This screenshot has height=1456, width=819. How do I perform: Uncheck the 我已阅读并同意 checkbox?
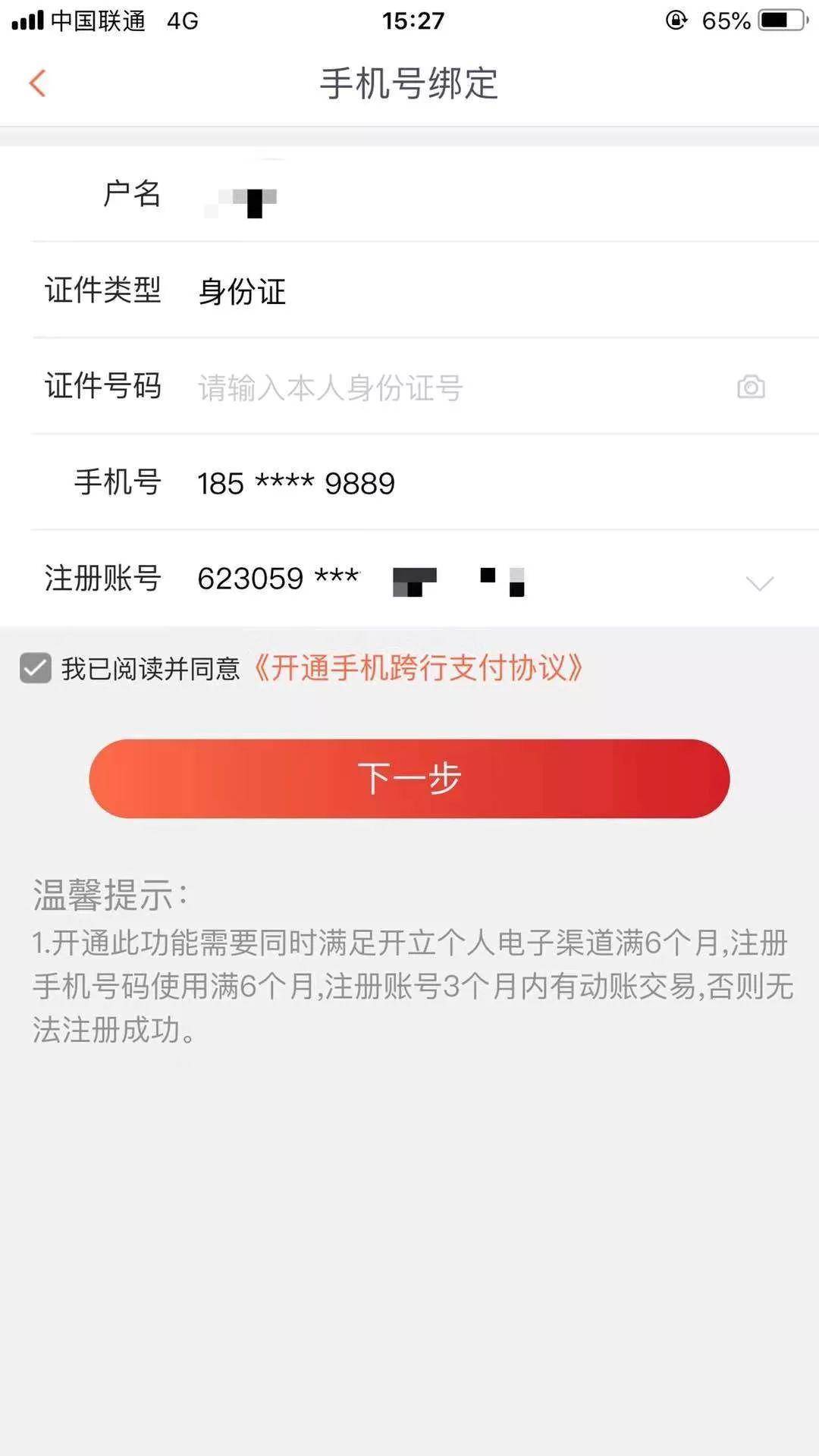(x=36, y=668)
